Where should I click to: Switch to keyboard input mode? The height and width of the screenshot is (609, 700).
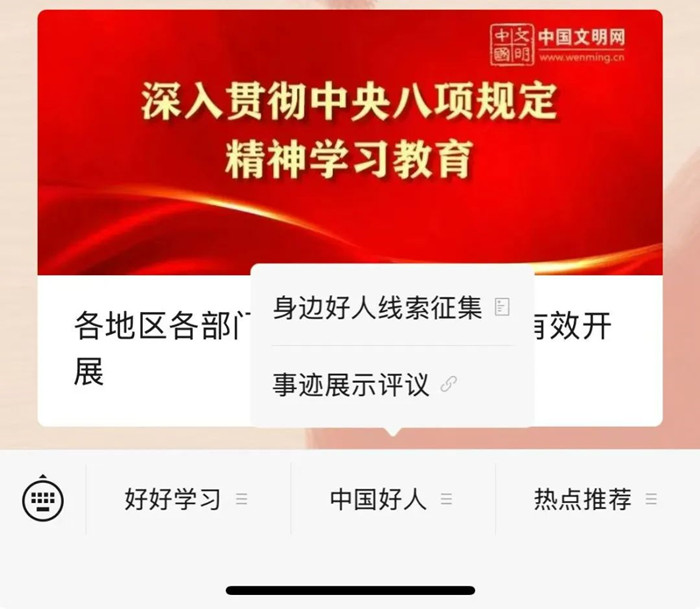point(43,499)
